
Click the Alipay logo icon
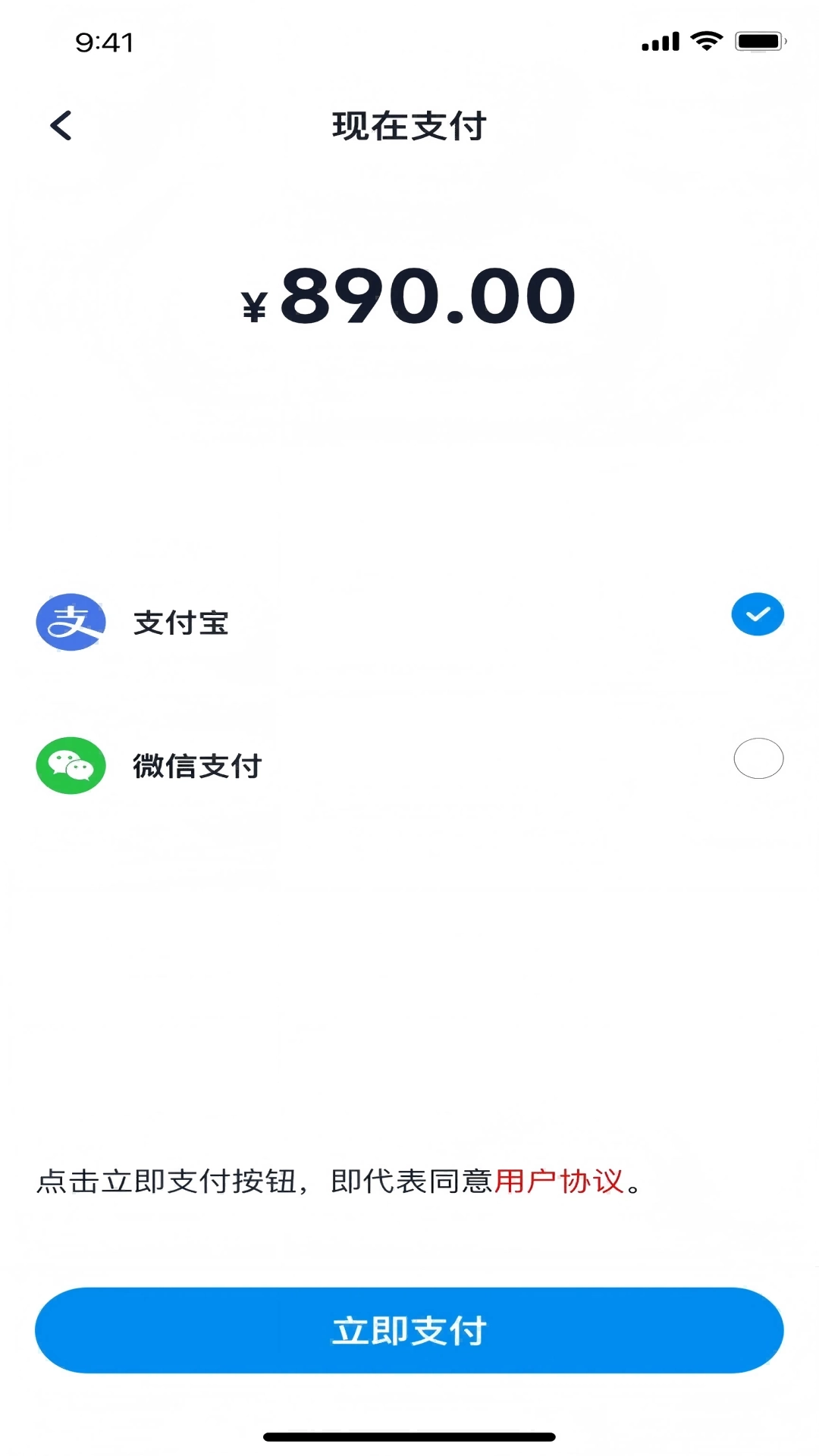click(x=70, y=622)
